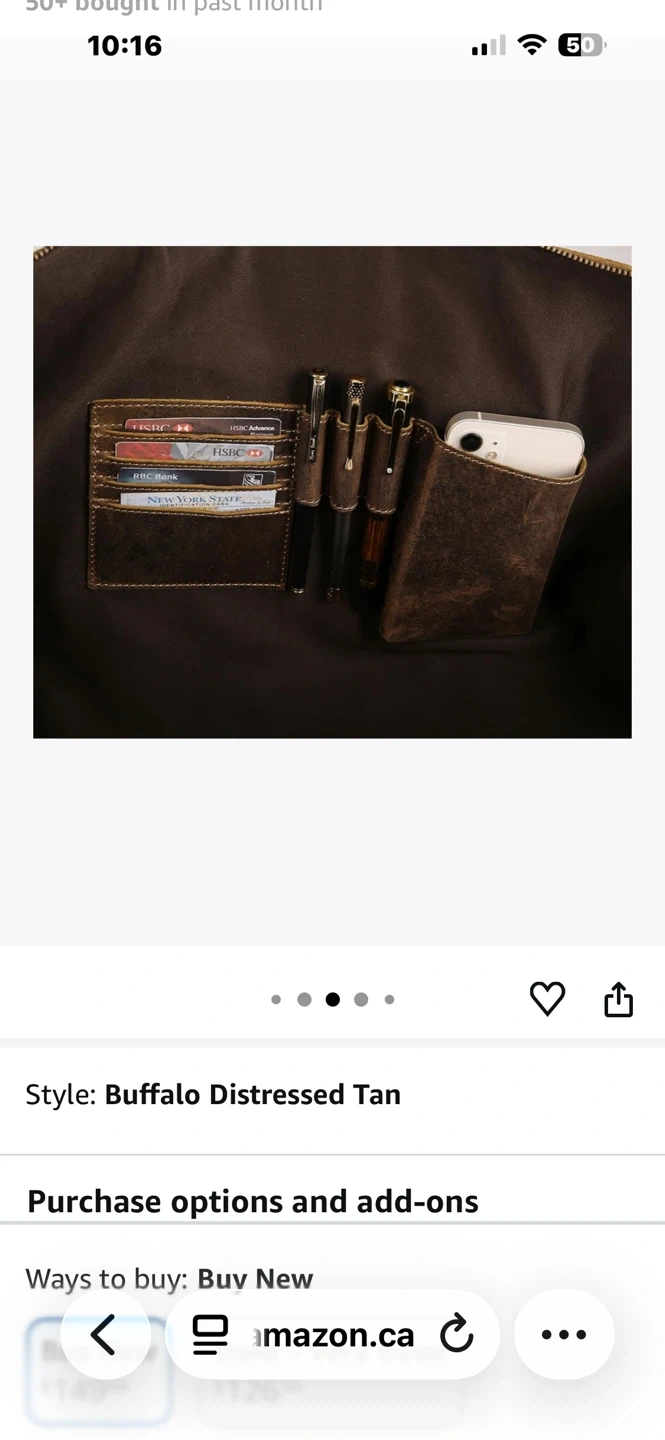Viewport: 665px width, 1440px height.
Task: Tap the image carousel page indicator dots
Action: pyautogui.click(x=332, y=999)
